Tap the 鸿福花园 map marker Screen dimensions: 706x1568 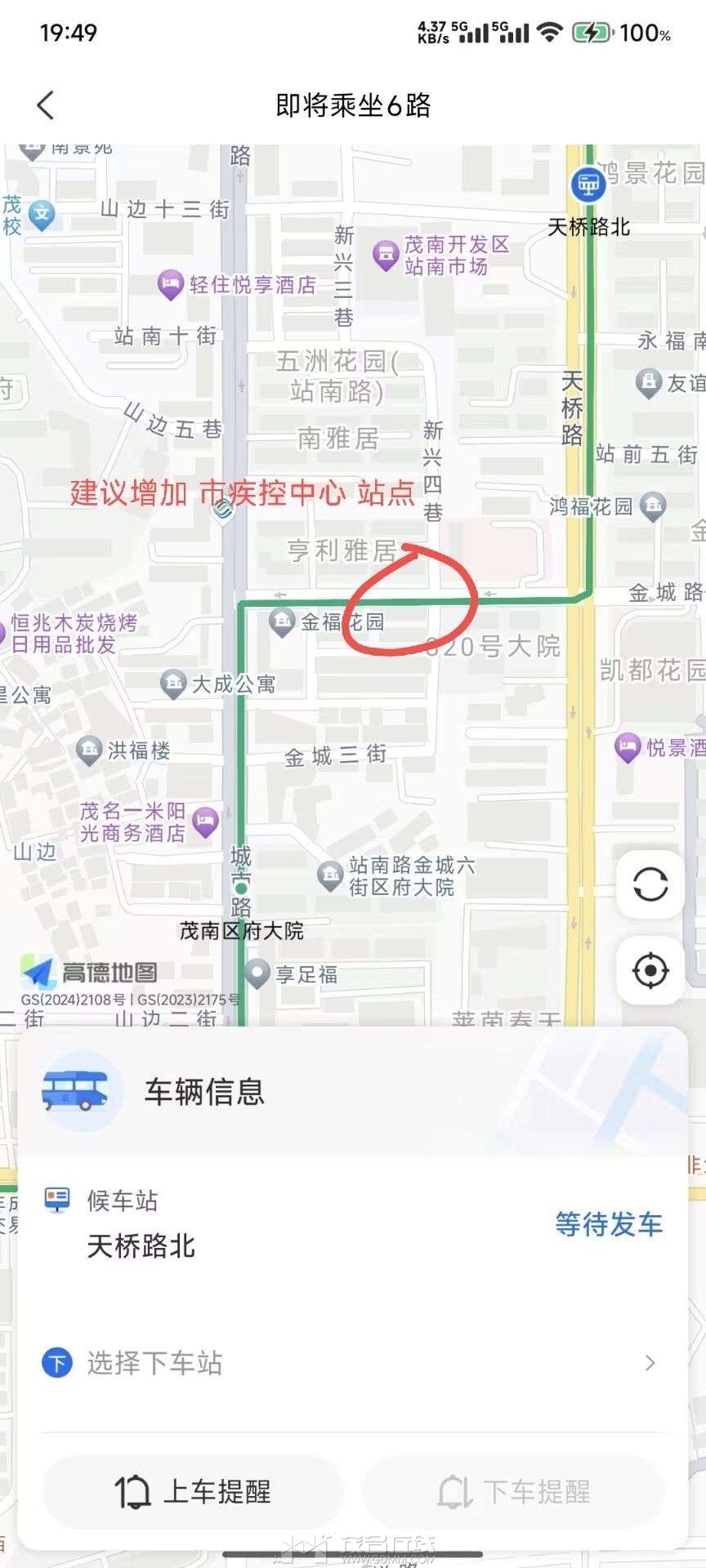653,506
